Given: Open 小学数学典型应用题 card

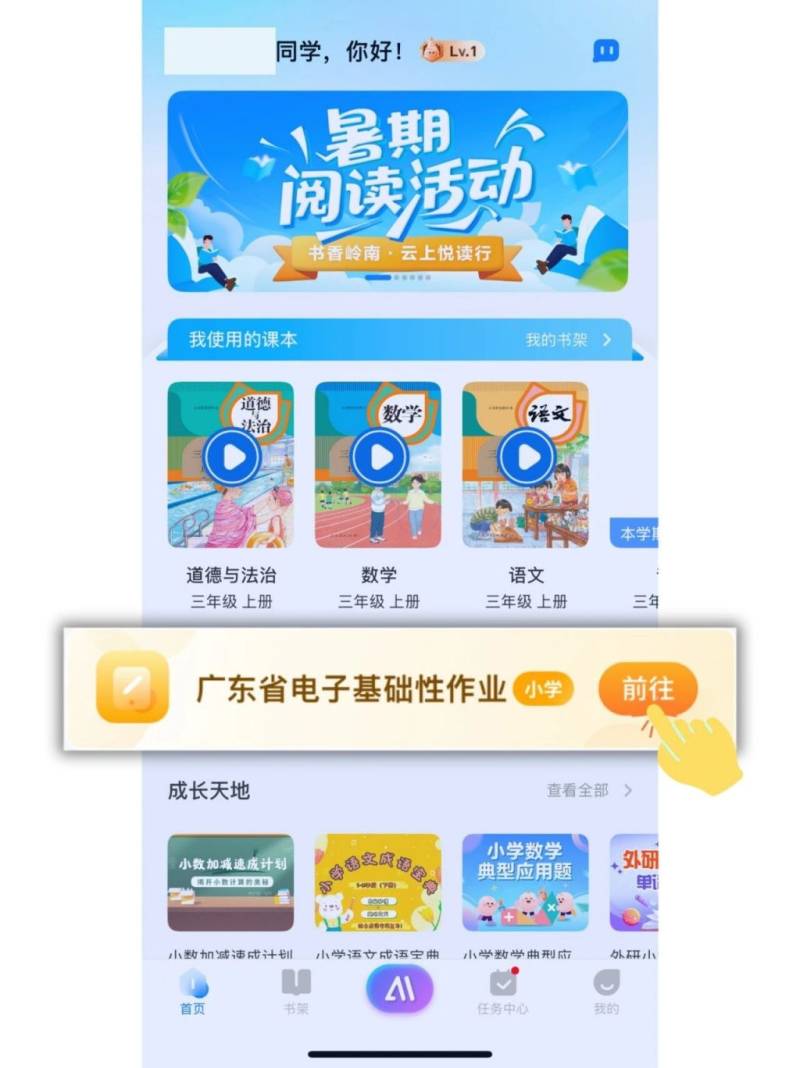Looking at the screenshot, I should pos(525,882).
